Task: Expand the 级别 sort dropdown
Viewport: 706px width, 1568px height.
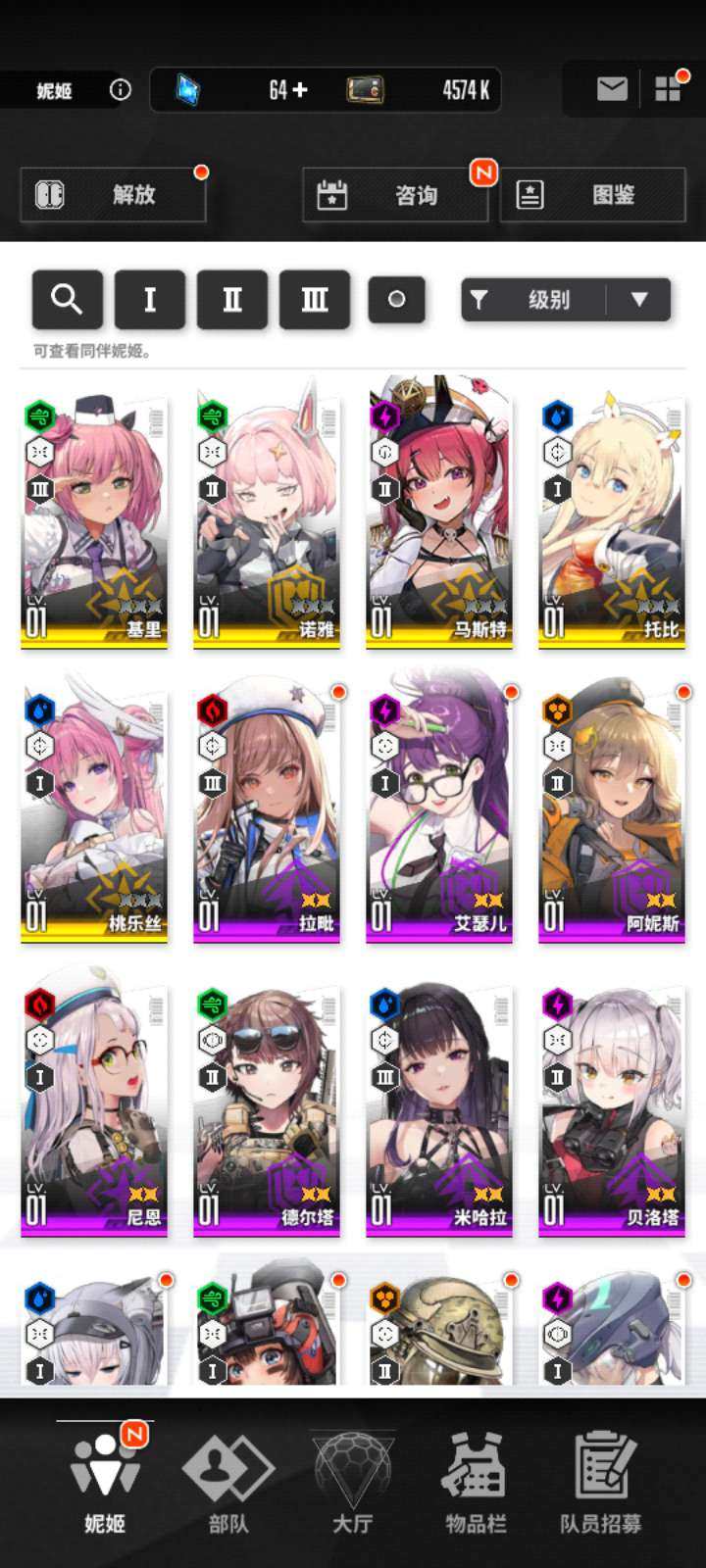Action: coord(639,300)
